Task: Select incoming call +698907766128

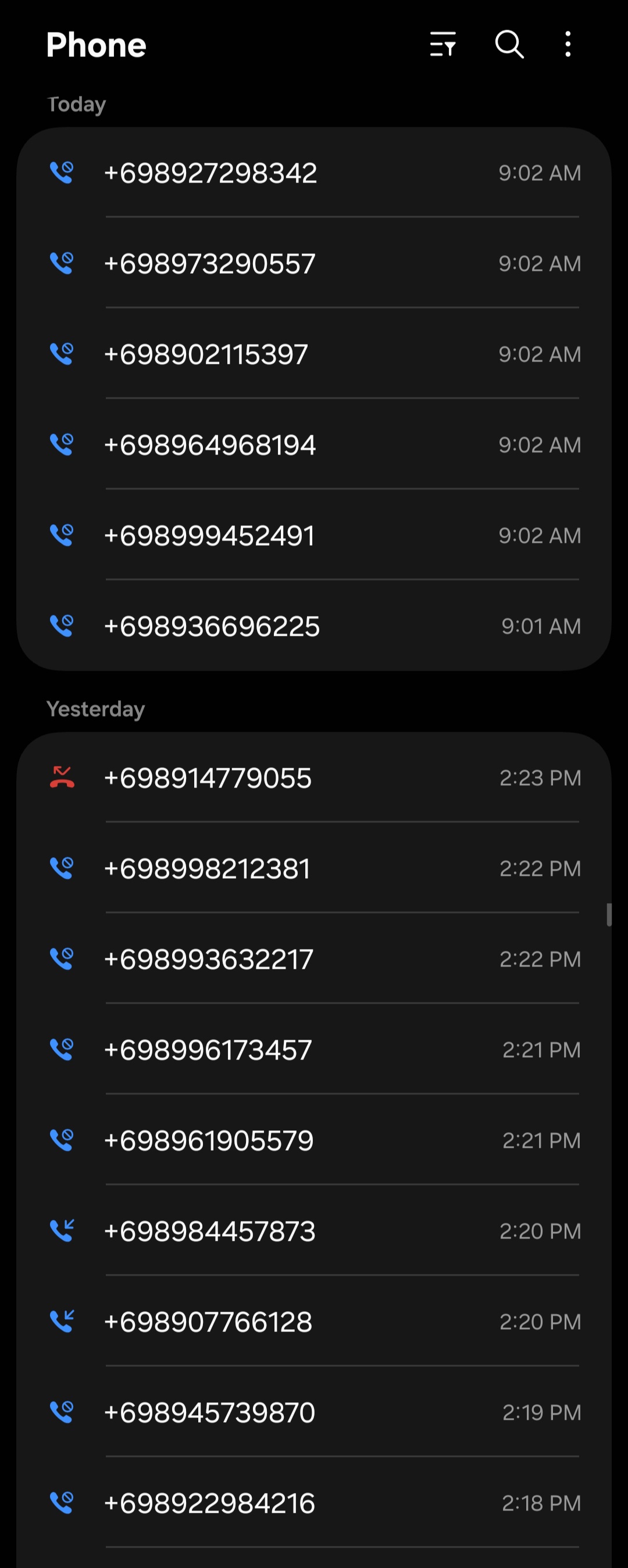Action: [313, 1322]
